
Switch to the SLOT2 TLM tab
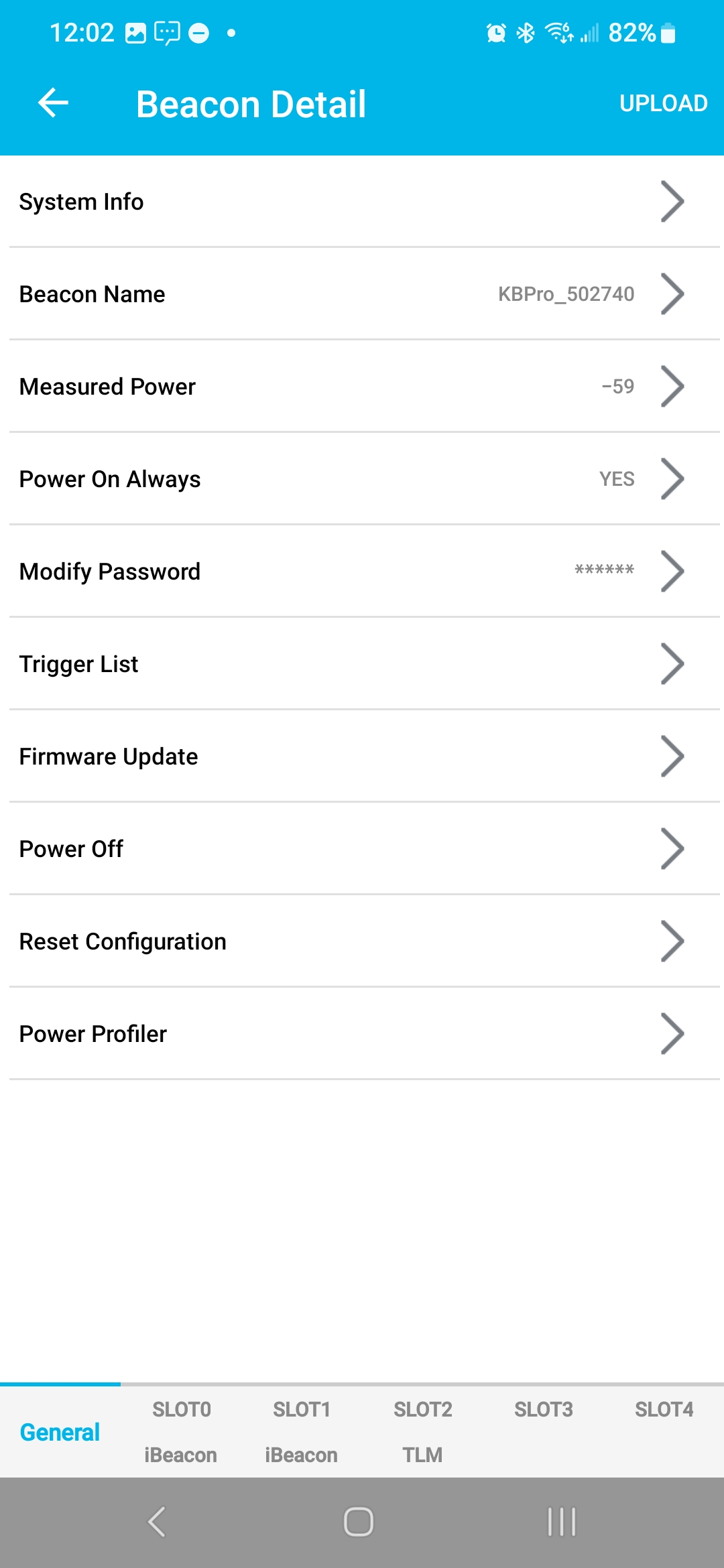point(422,1431)
